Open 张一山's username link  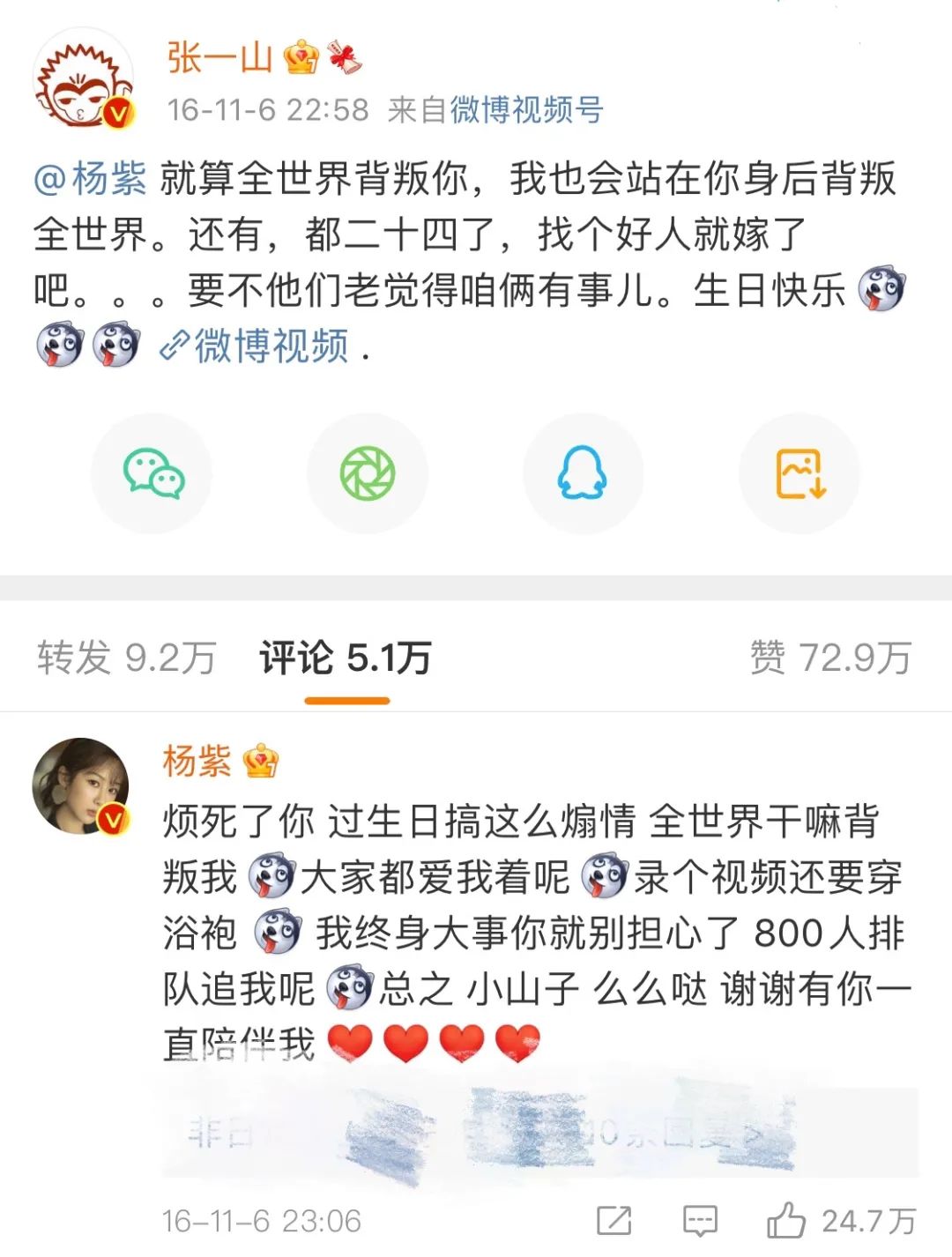tap(219, 58)
